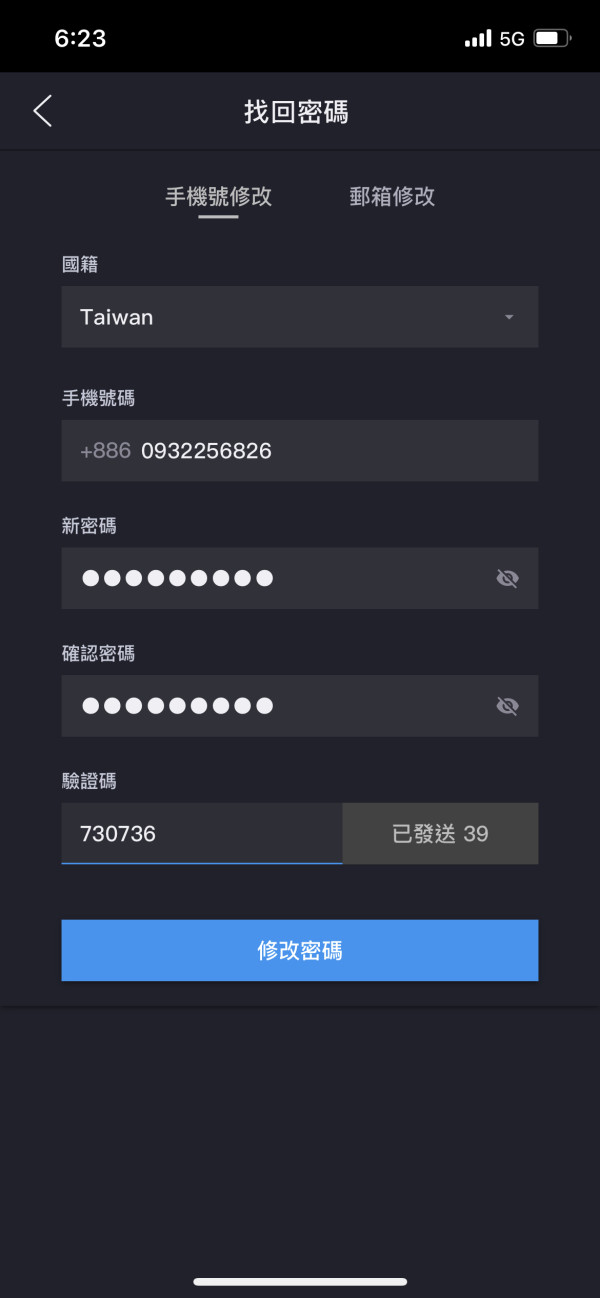Switch to the 郵箱修改 tab
Screen dimensions: 600x1298
[392, 196]
